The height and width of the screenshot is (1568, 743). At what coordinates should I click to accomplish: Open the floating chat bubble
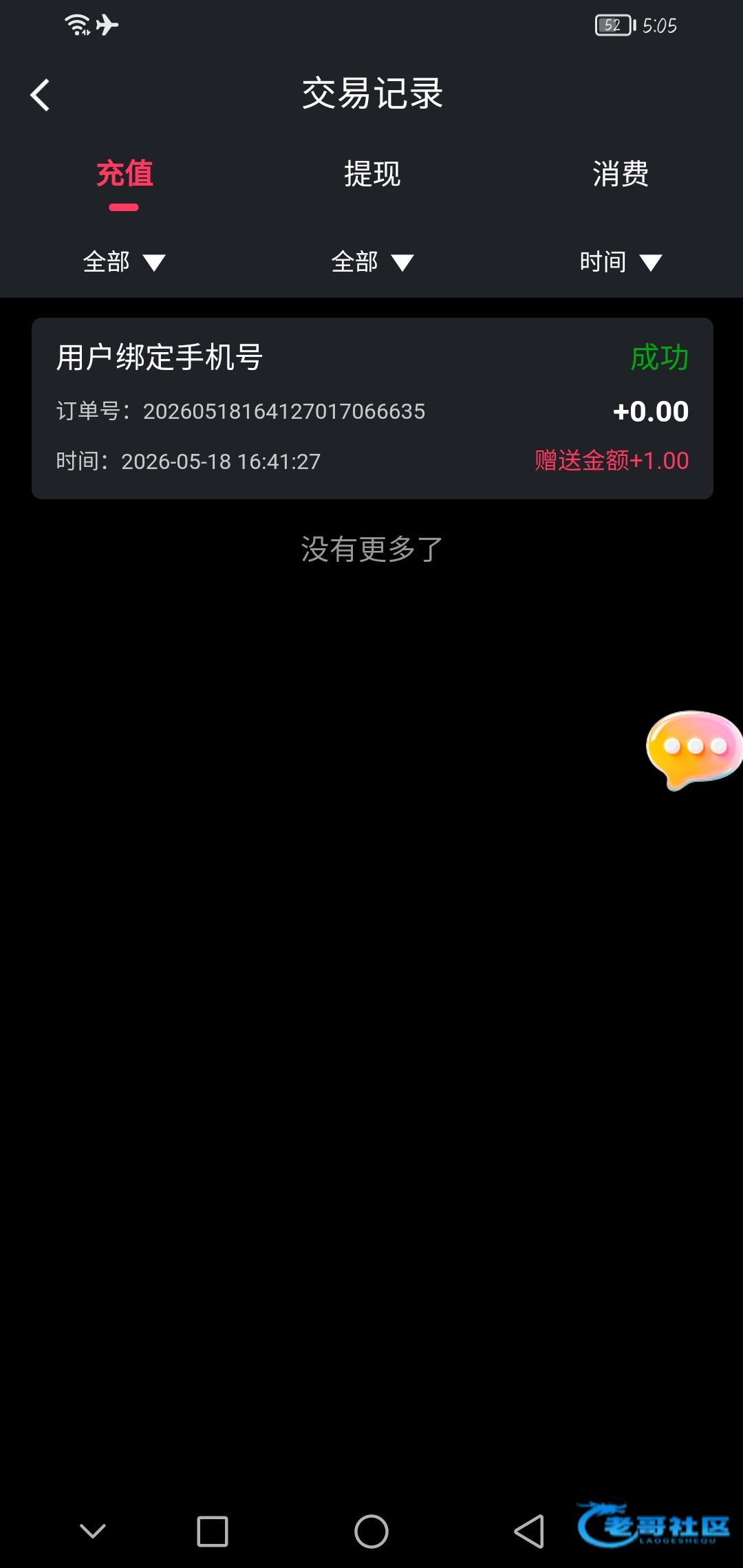click(693, 750)
